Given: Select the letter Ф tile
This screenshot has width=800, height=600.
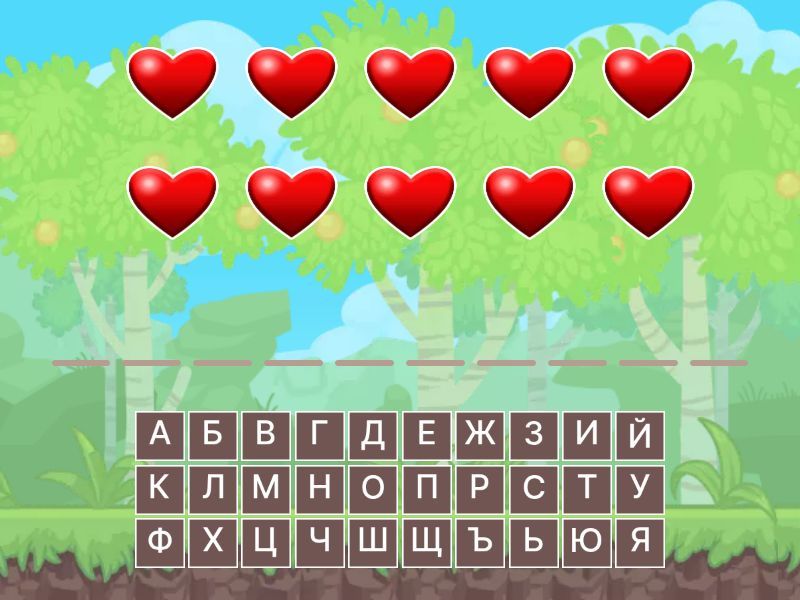Looking at the screenshot, I should (160, 541).
